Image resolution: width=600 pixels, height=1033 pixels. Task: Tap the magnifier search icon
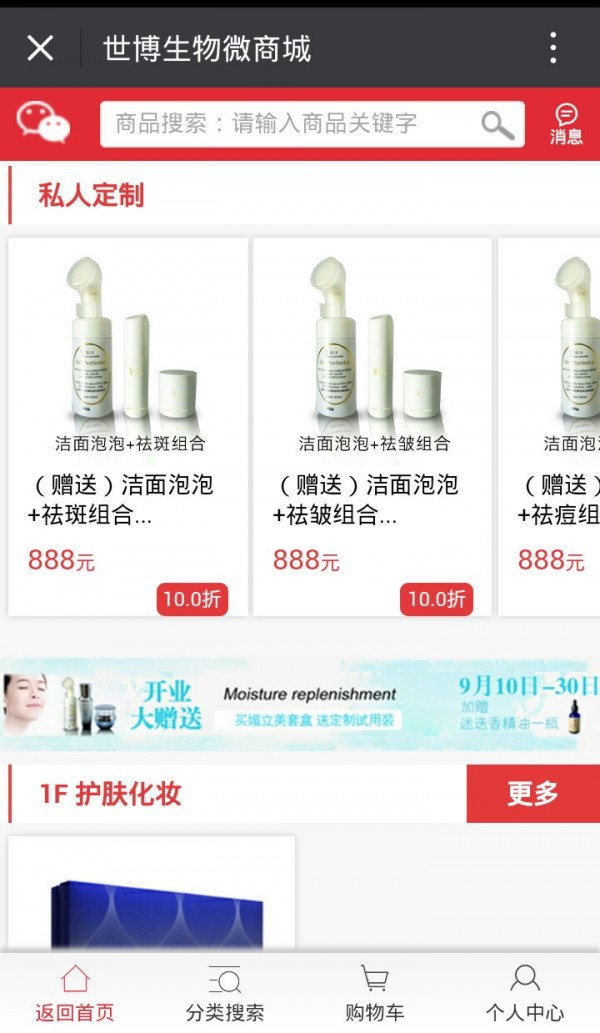(497, 125)
